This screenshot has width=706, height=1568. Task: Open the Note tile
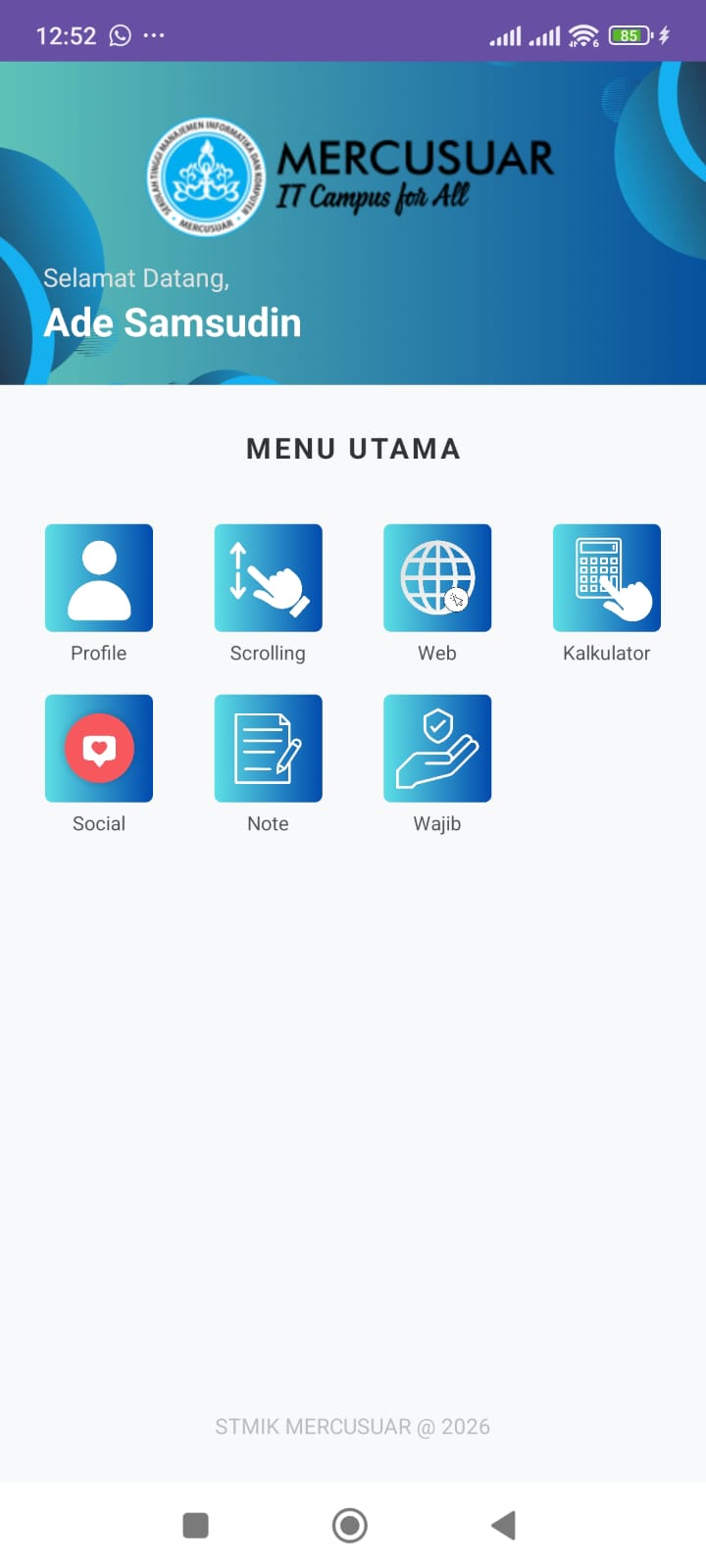click(x=268, y=749)
